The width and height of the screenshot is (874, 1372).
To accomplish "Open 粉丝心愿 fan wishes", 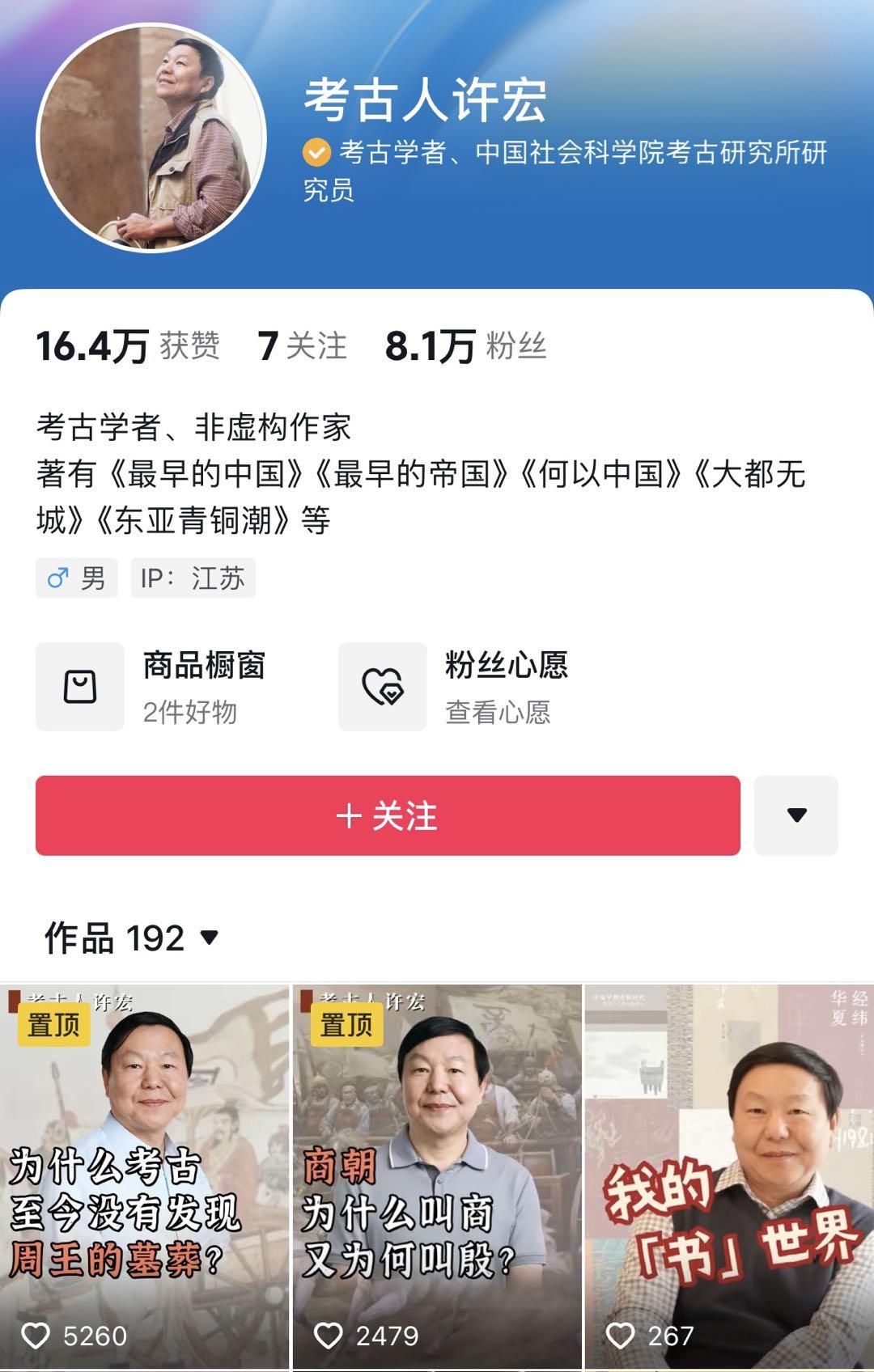I will coord(454,687).
